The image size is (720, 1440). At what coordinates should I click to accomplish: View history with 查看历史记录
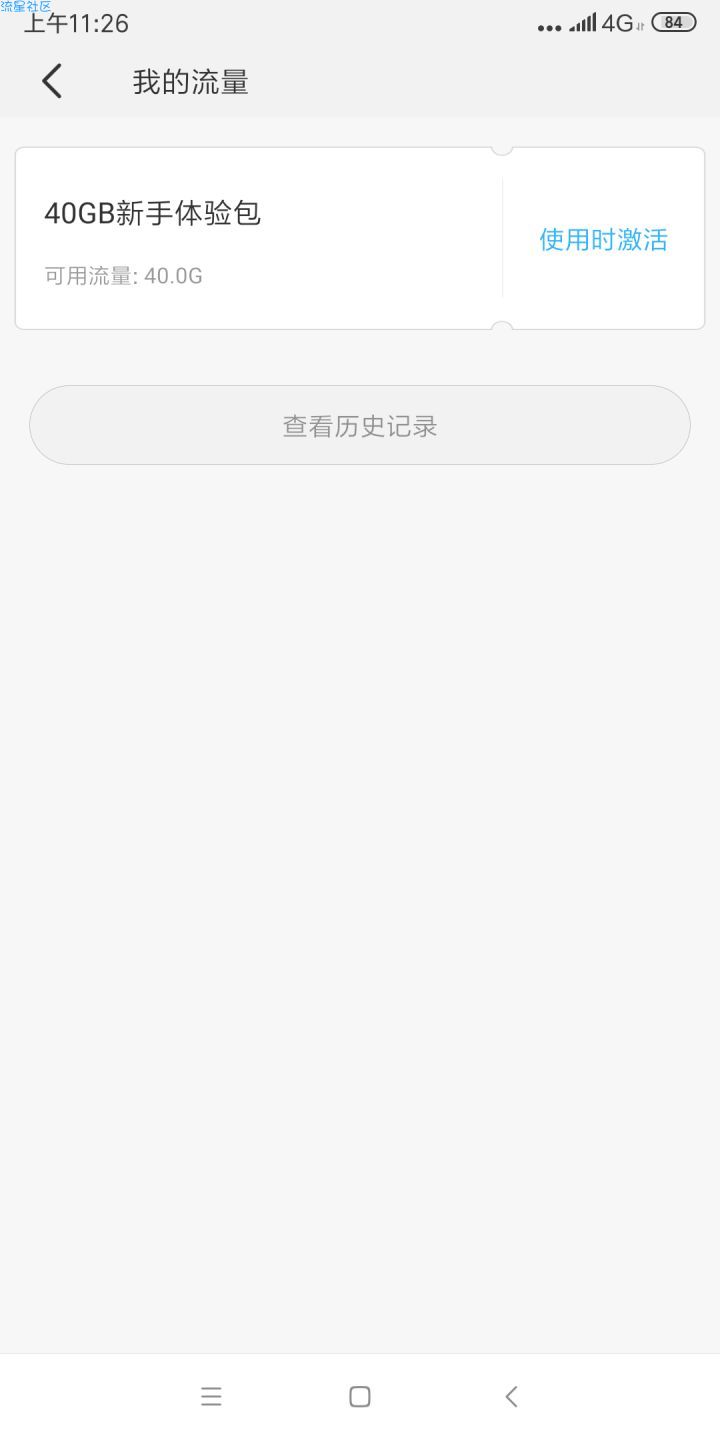(x=360, y=426)
